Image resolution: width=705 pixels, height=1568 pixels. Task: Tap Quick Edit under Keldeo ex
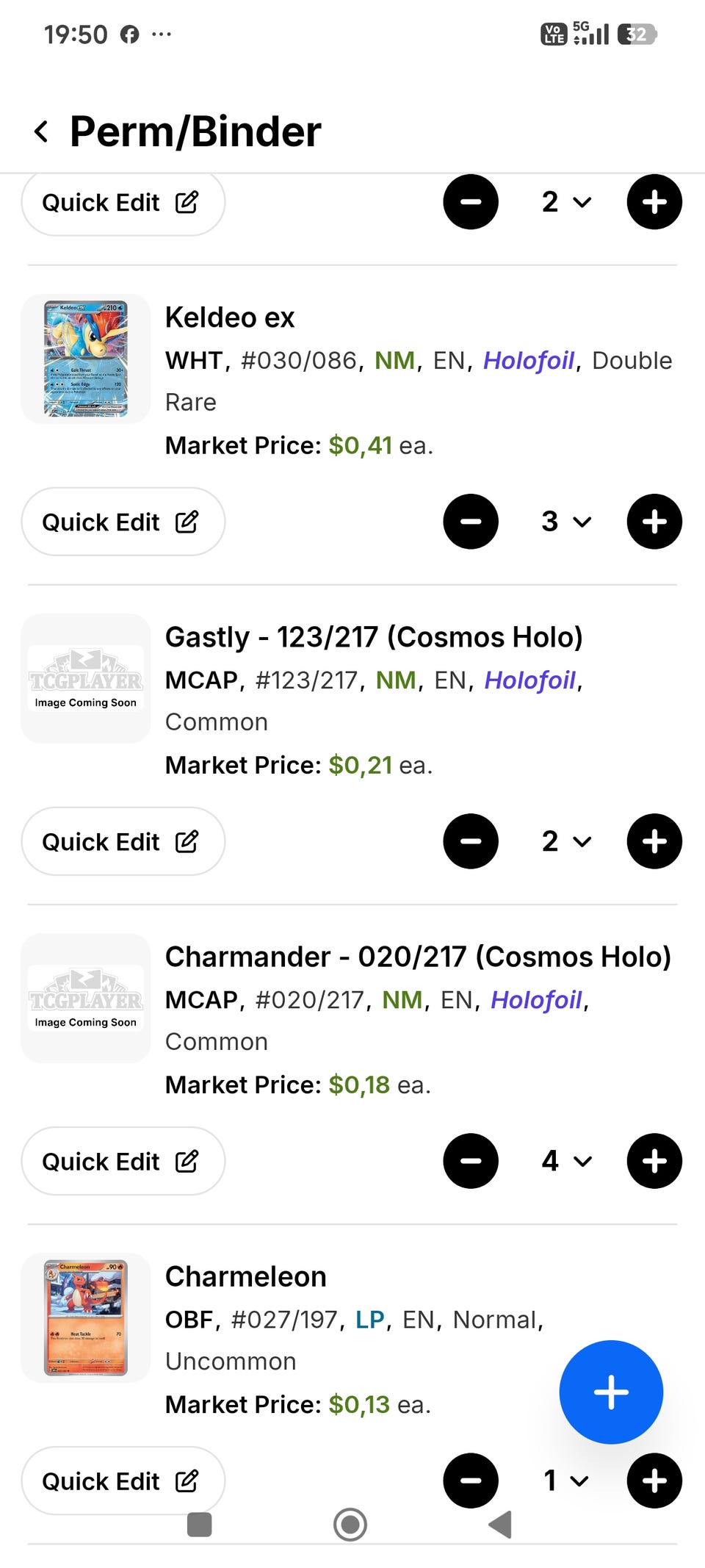[123, 522]
